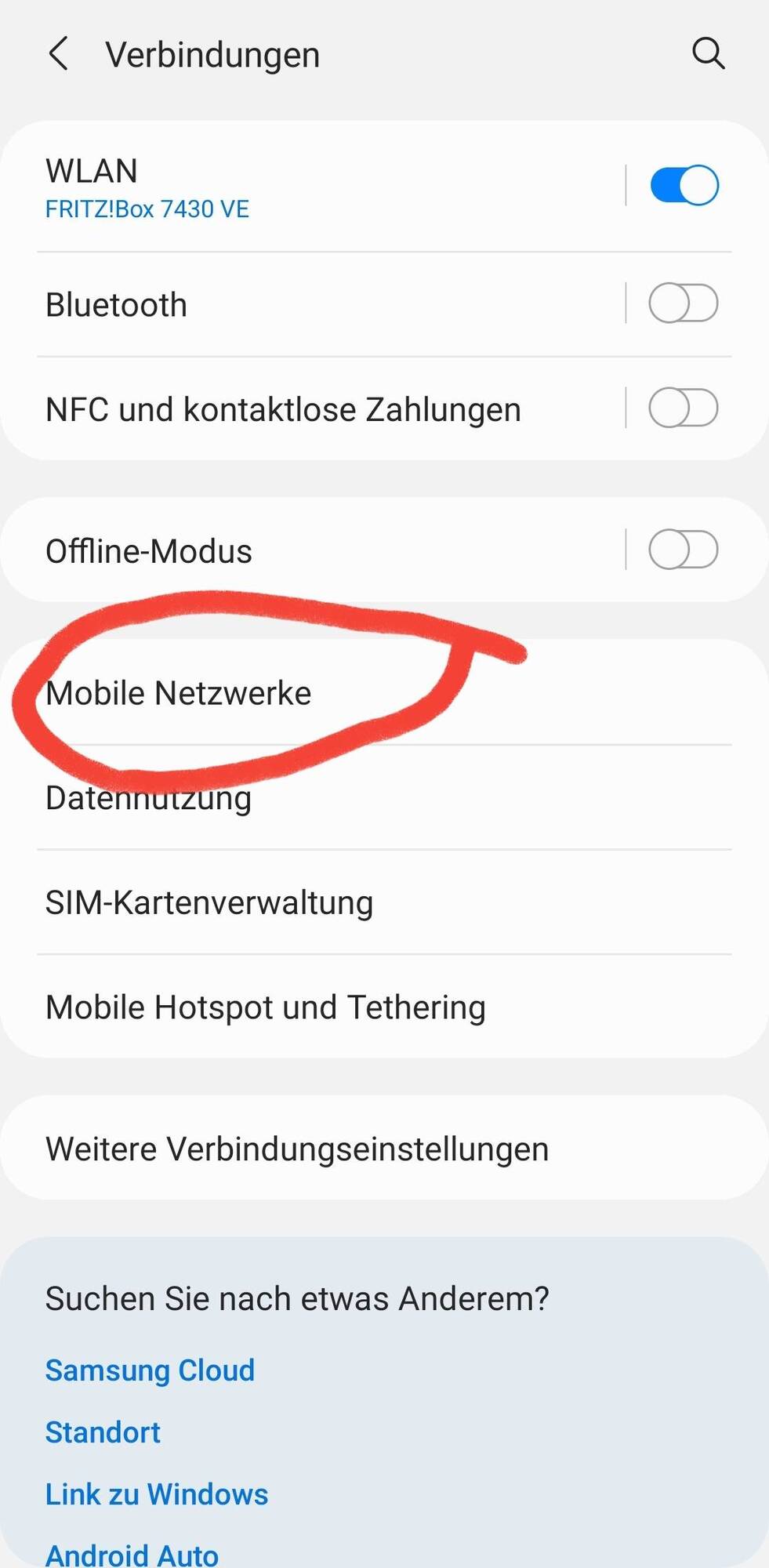
Task: Enable the Offline-Modus switch
Action: tap(684, 550)
